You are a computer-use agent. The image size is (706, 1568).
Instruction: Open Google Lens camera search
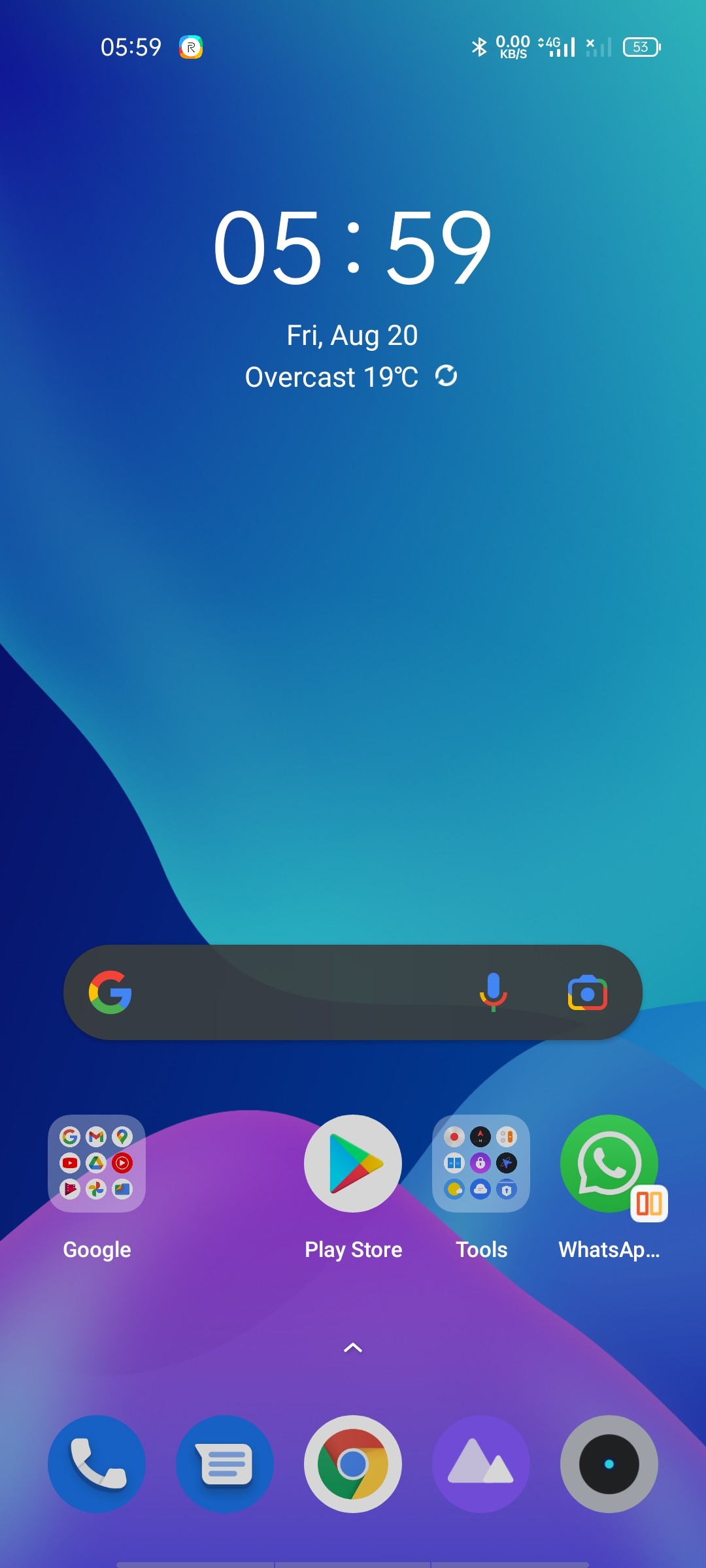[x=587, y=992]
